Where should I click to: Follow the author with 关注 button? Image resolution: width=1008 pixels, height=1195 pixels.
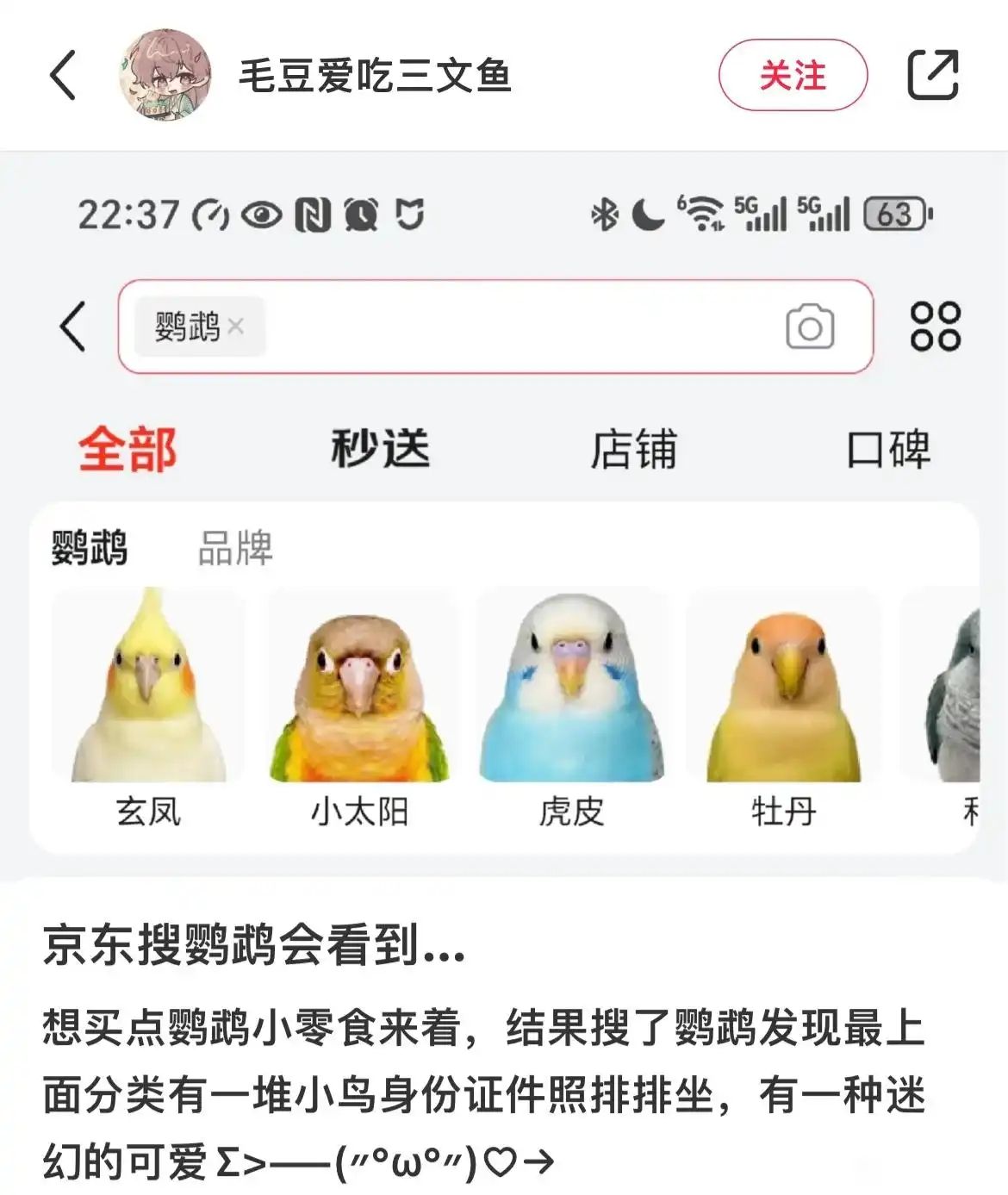coord(792,75)
